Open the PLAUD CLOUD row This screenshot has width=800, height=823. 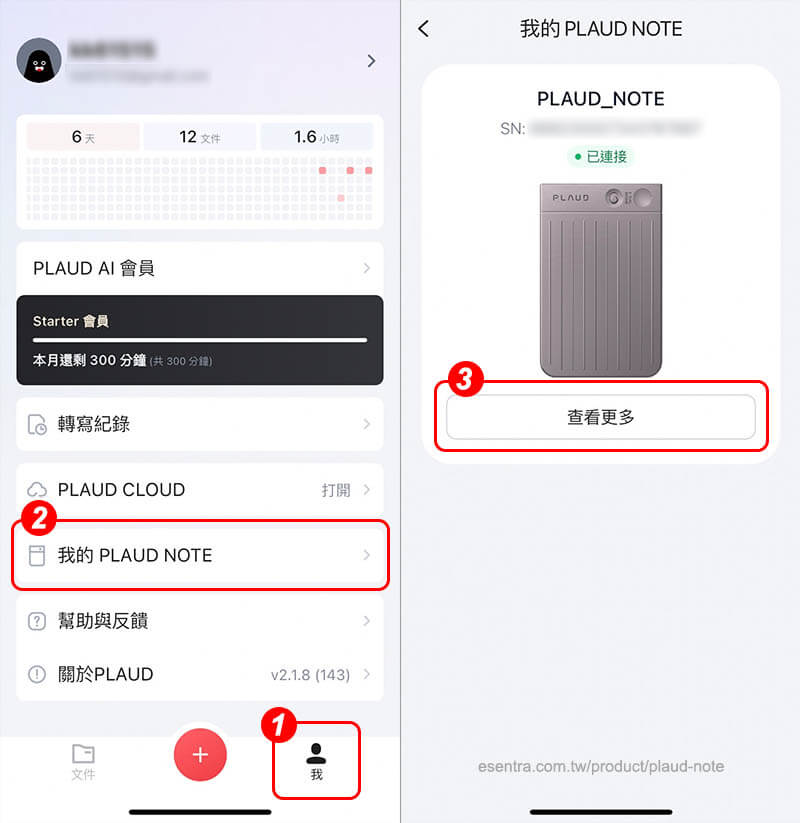point(200,490)
